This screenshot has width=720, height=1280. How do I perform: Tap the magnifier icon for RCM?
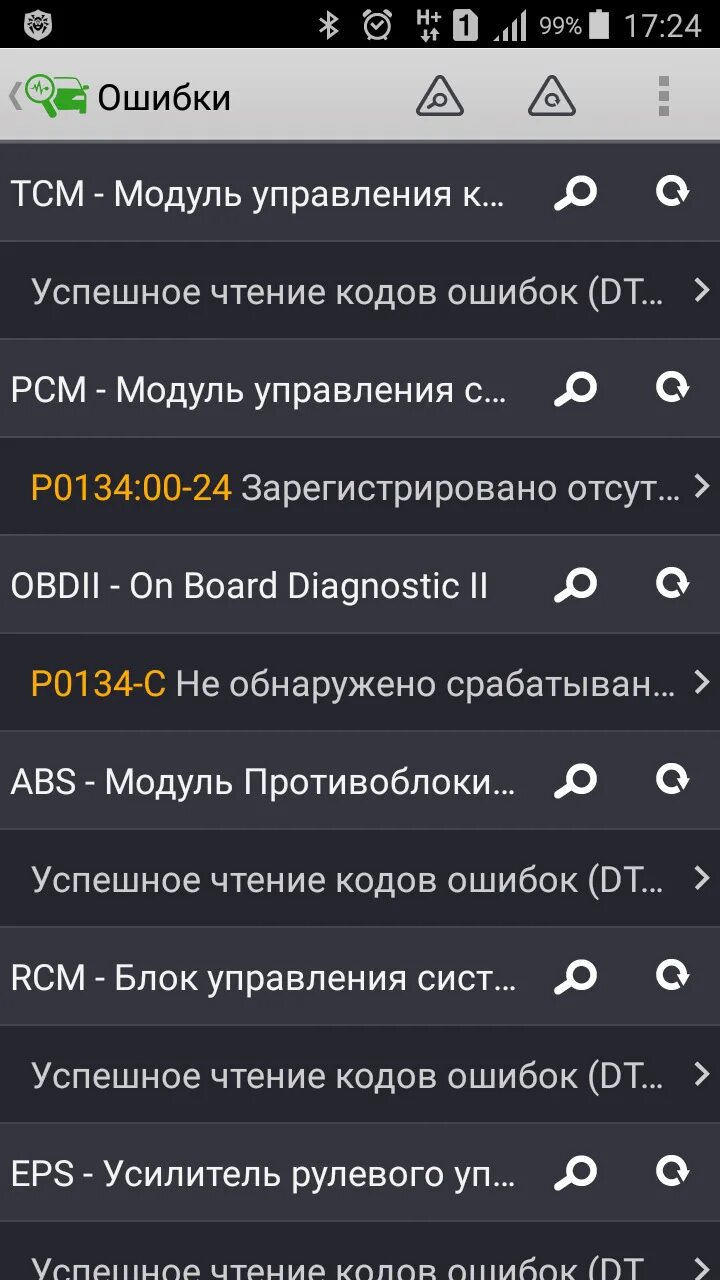[x=576, y=976]
